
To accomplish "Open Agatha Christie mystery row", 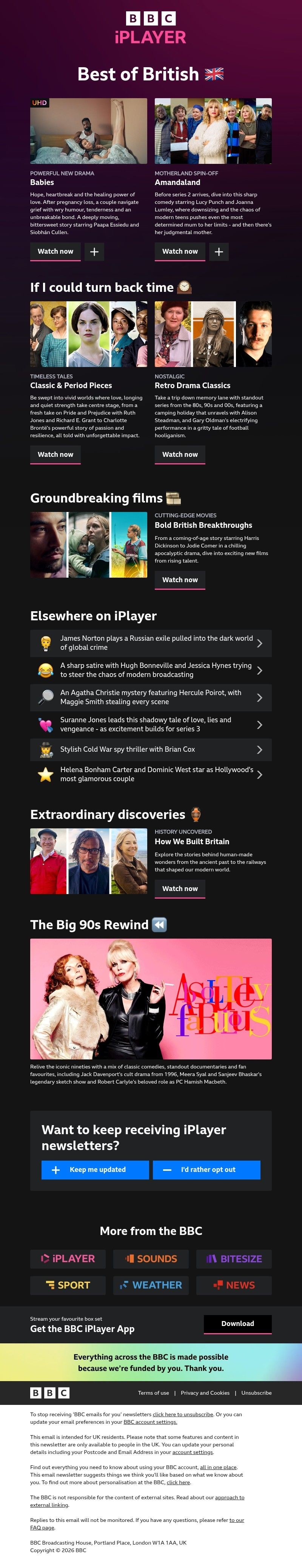I will coord(151,697).
